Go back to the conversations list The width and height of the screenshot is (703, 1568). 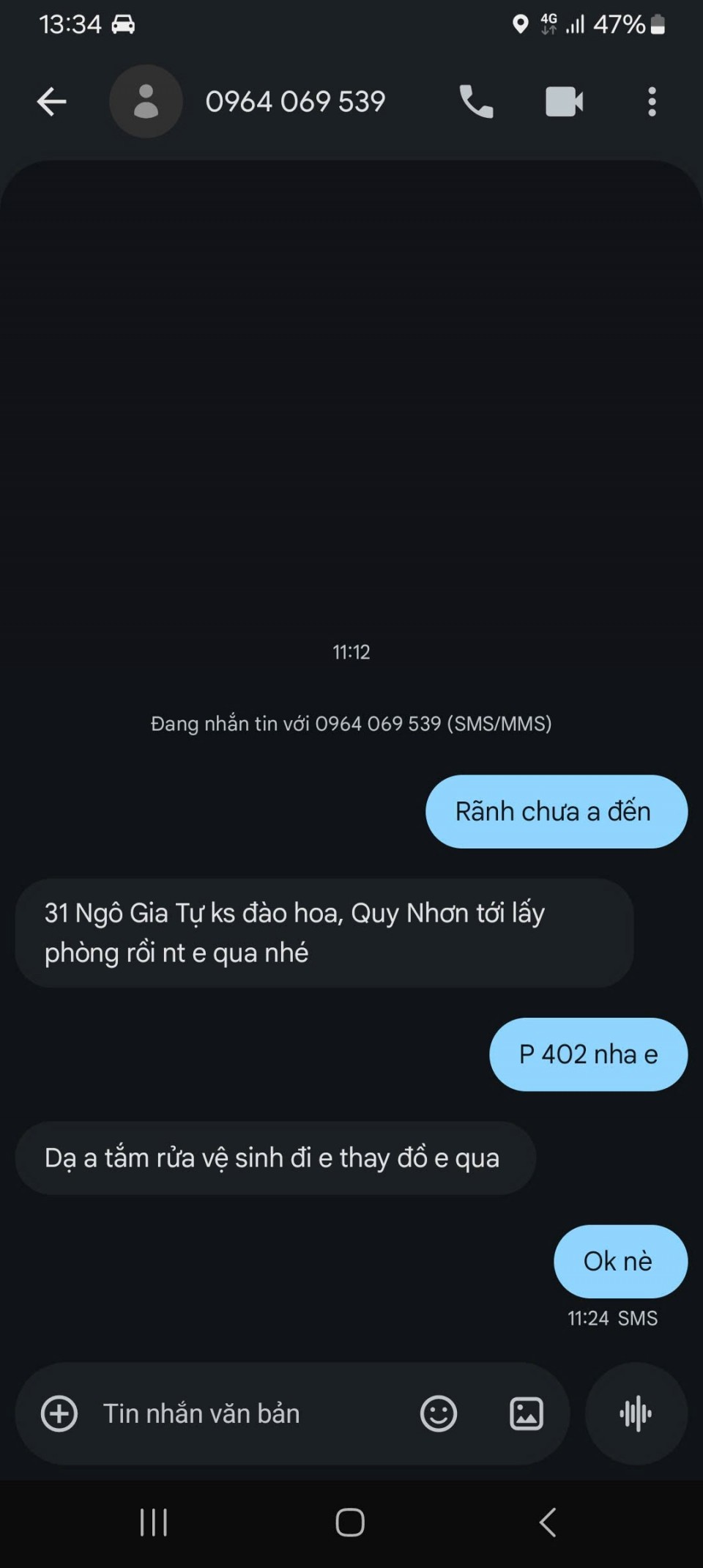52,102
